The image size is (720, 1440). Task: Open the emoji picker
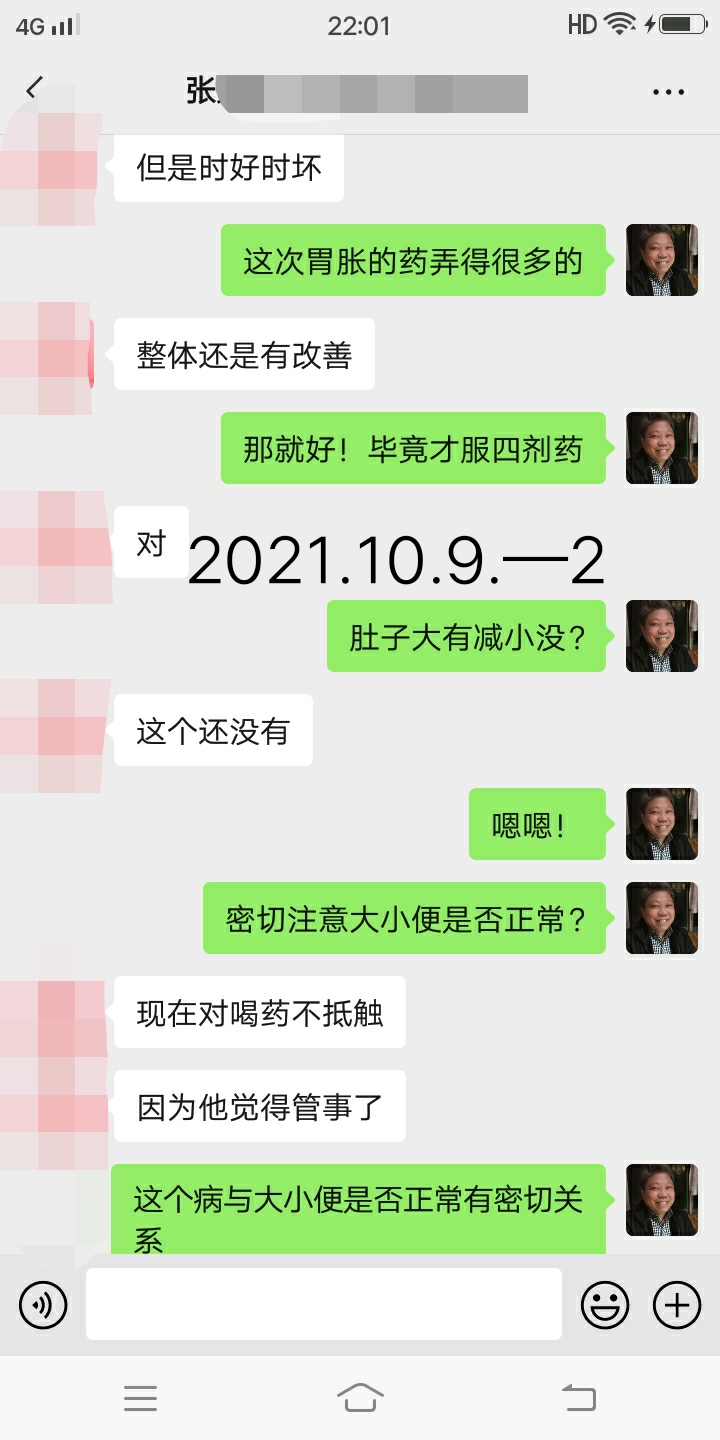click(x=605, y=1304)
